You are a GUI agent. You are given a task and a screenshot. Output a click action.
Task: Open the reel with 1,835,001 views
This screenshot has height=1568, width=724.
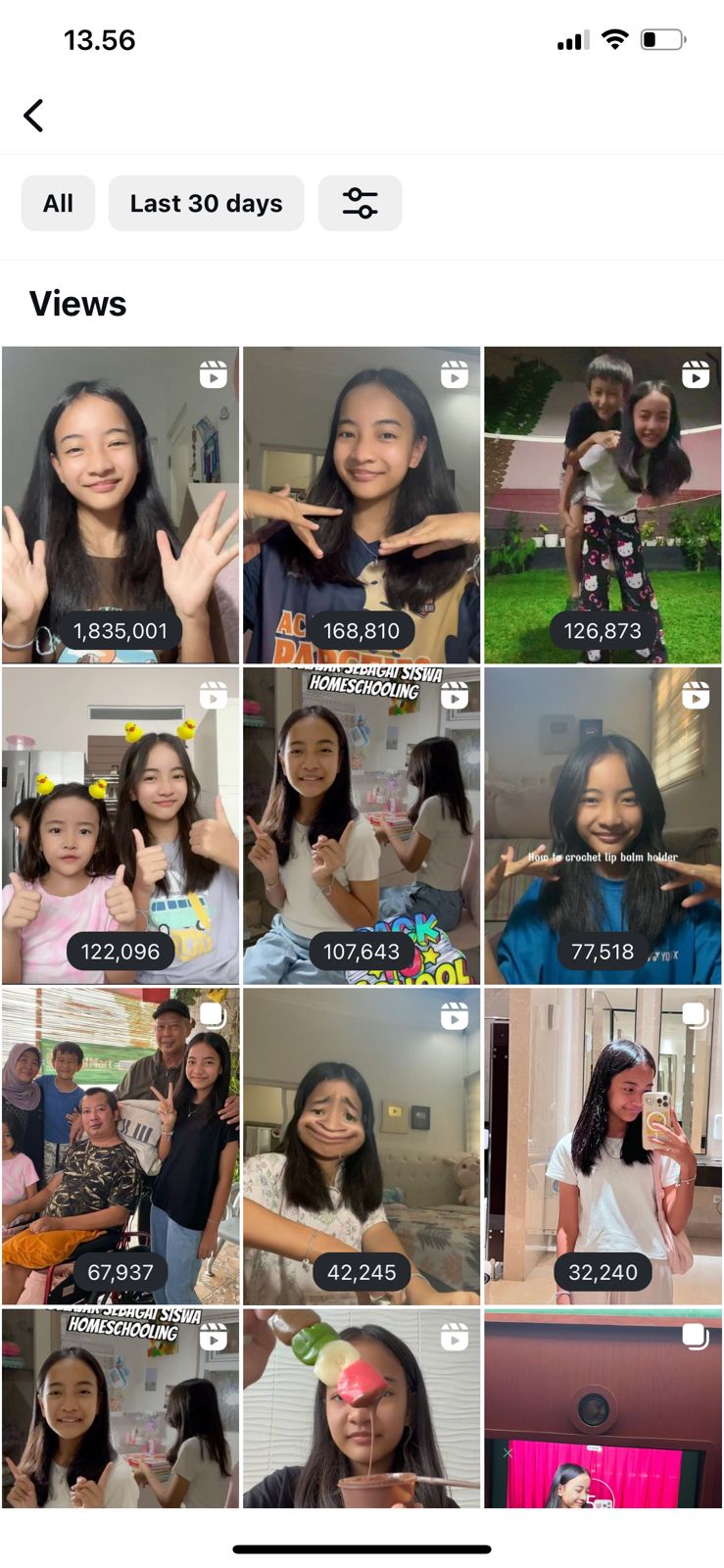[121, 505]
